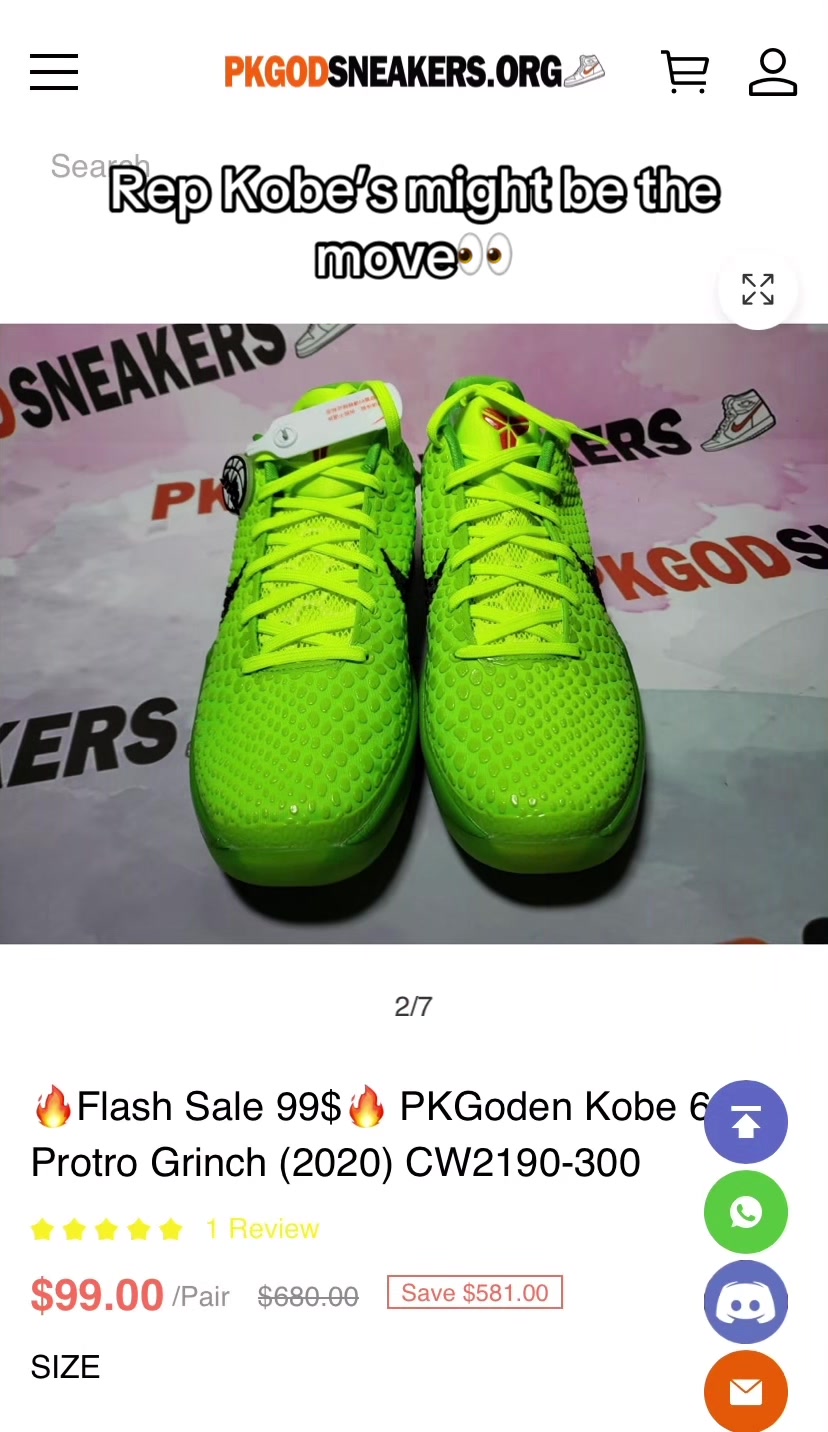
Task: Go to PKGODSNEAKERS.ORG home via logo
Action: click(x=414, y=71)
